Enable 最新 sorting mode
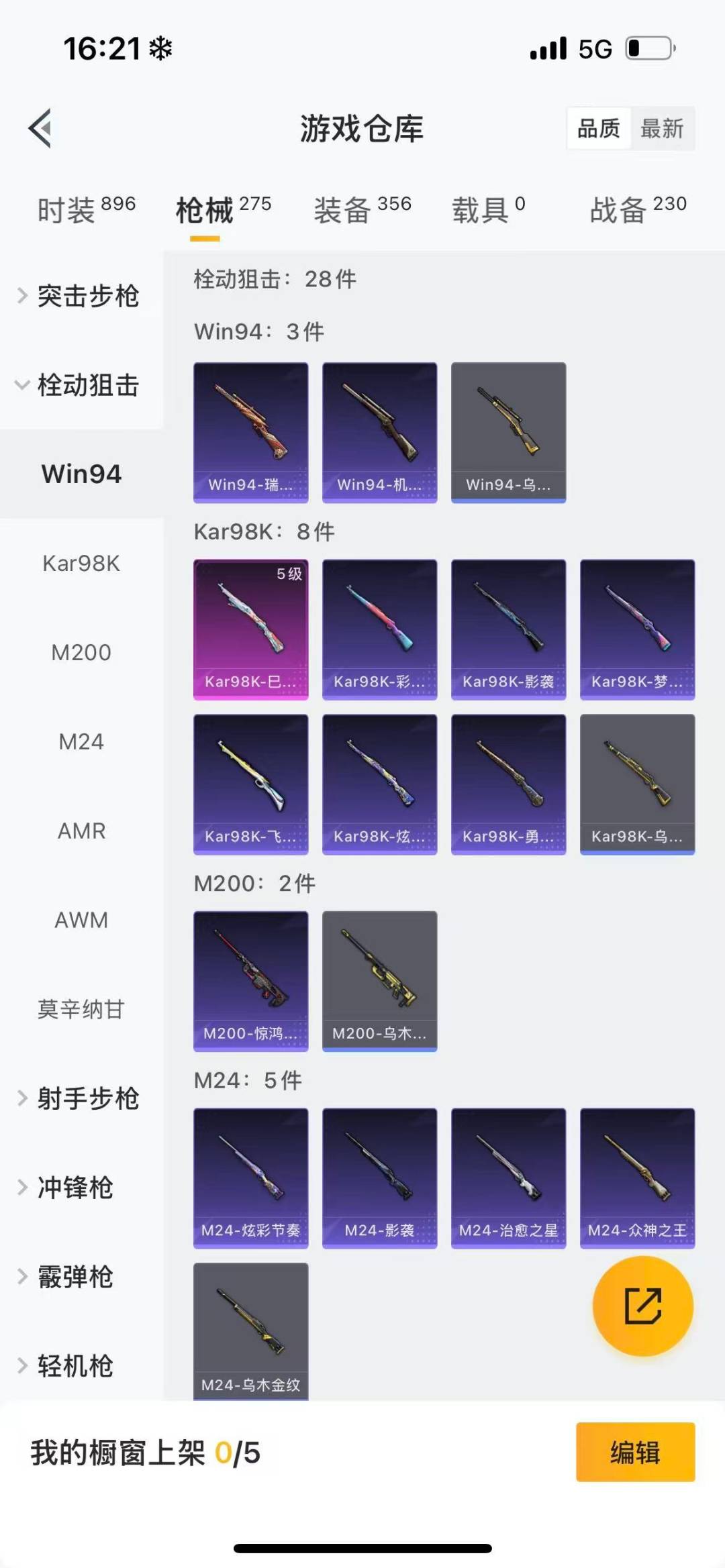Image resolution: width=725 pixels, height=1568 pixels. [662, 128]
